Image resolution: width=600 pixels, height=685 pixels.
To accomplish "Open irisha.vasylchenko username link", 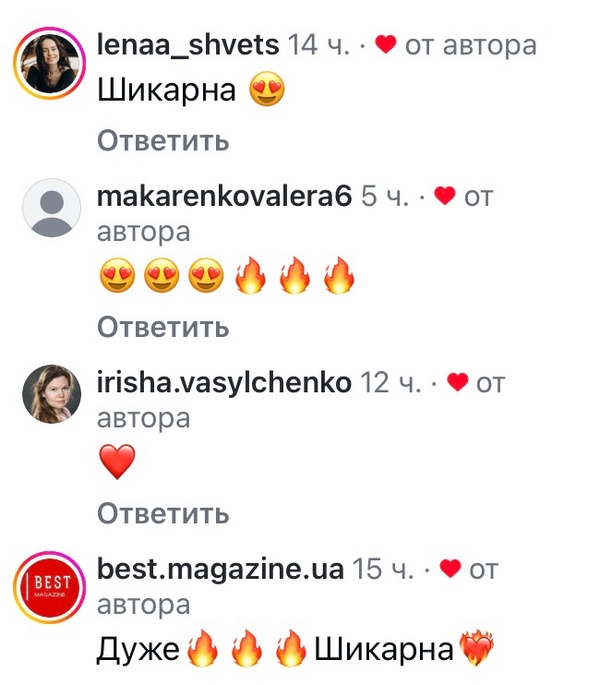I will (224, 383).
